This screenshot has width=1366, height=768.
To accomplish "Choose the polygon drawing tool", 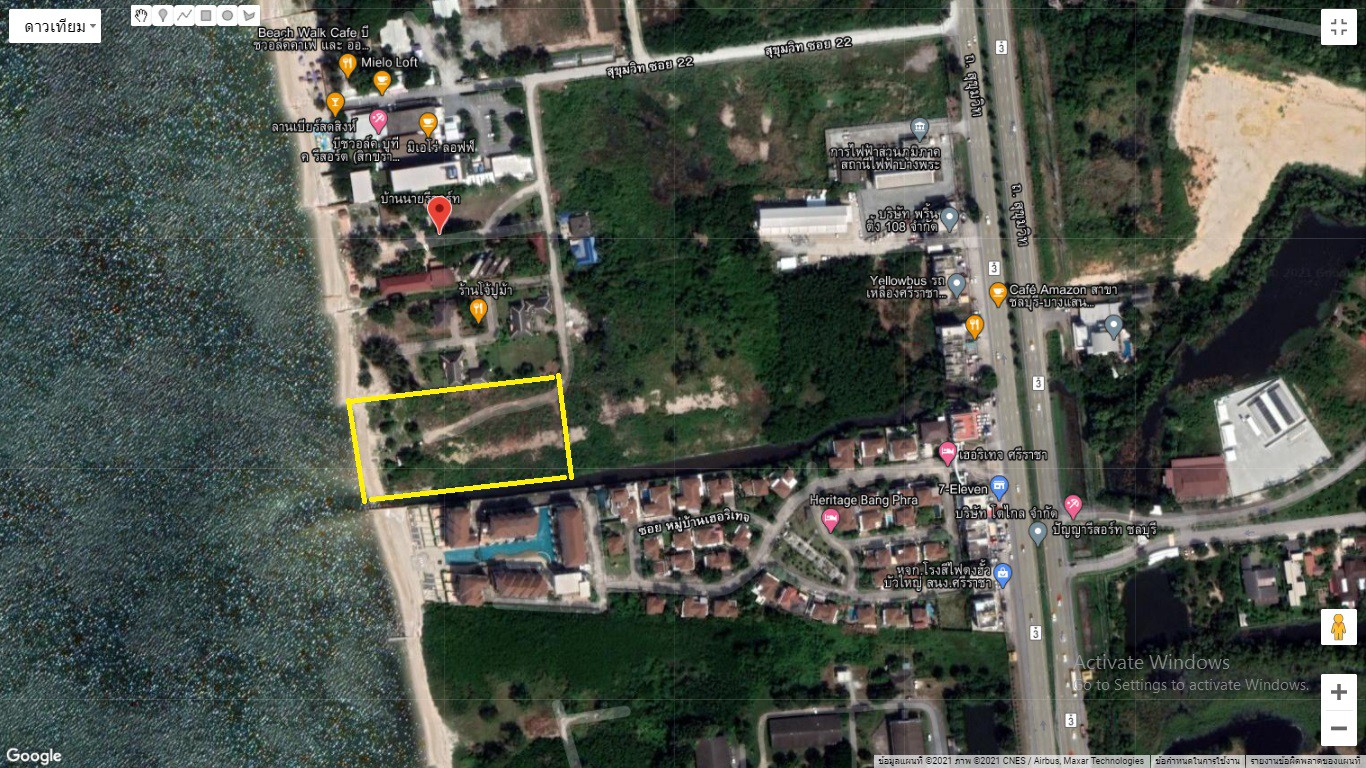I will point(249,15).
